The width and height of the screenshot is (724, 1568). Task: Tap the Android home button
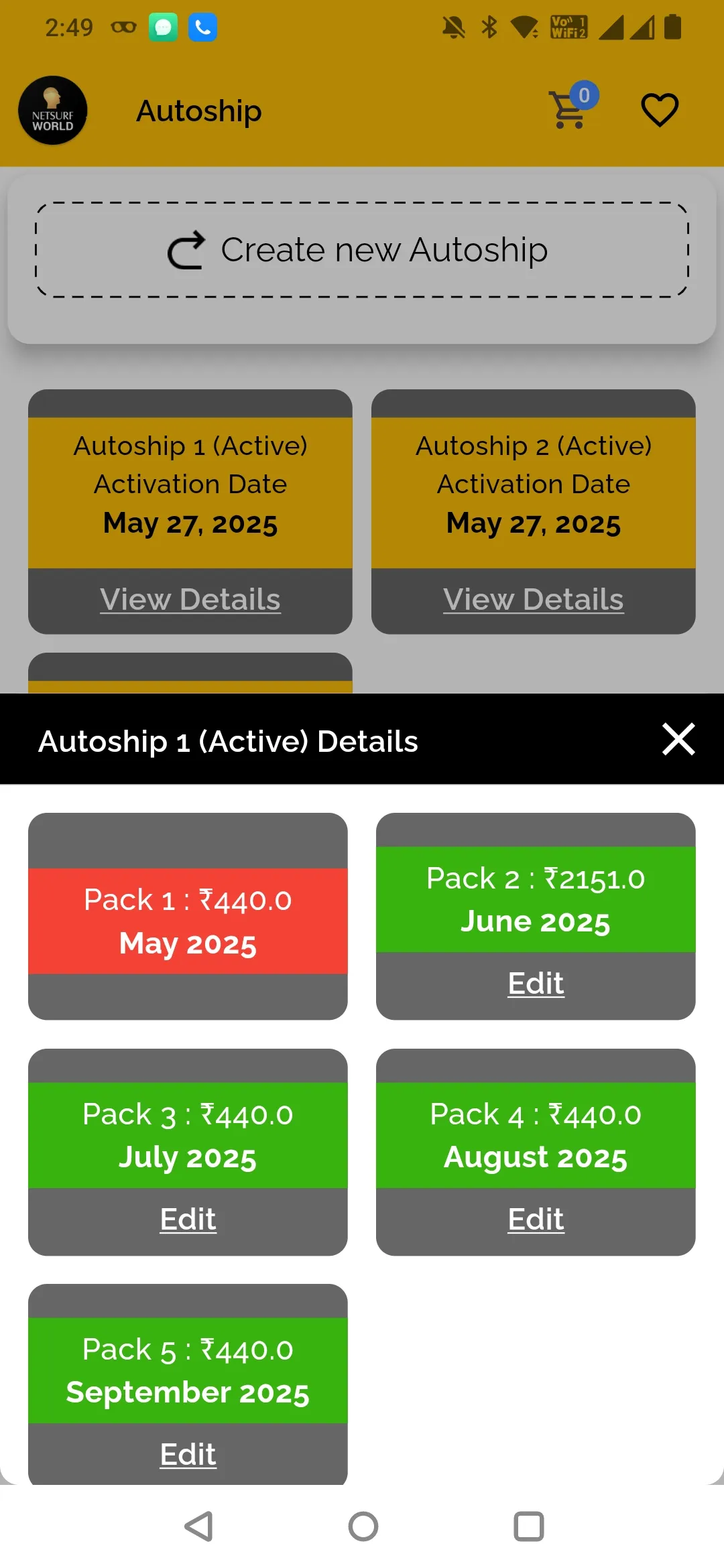[x=362, y=1528]
